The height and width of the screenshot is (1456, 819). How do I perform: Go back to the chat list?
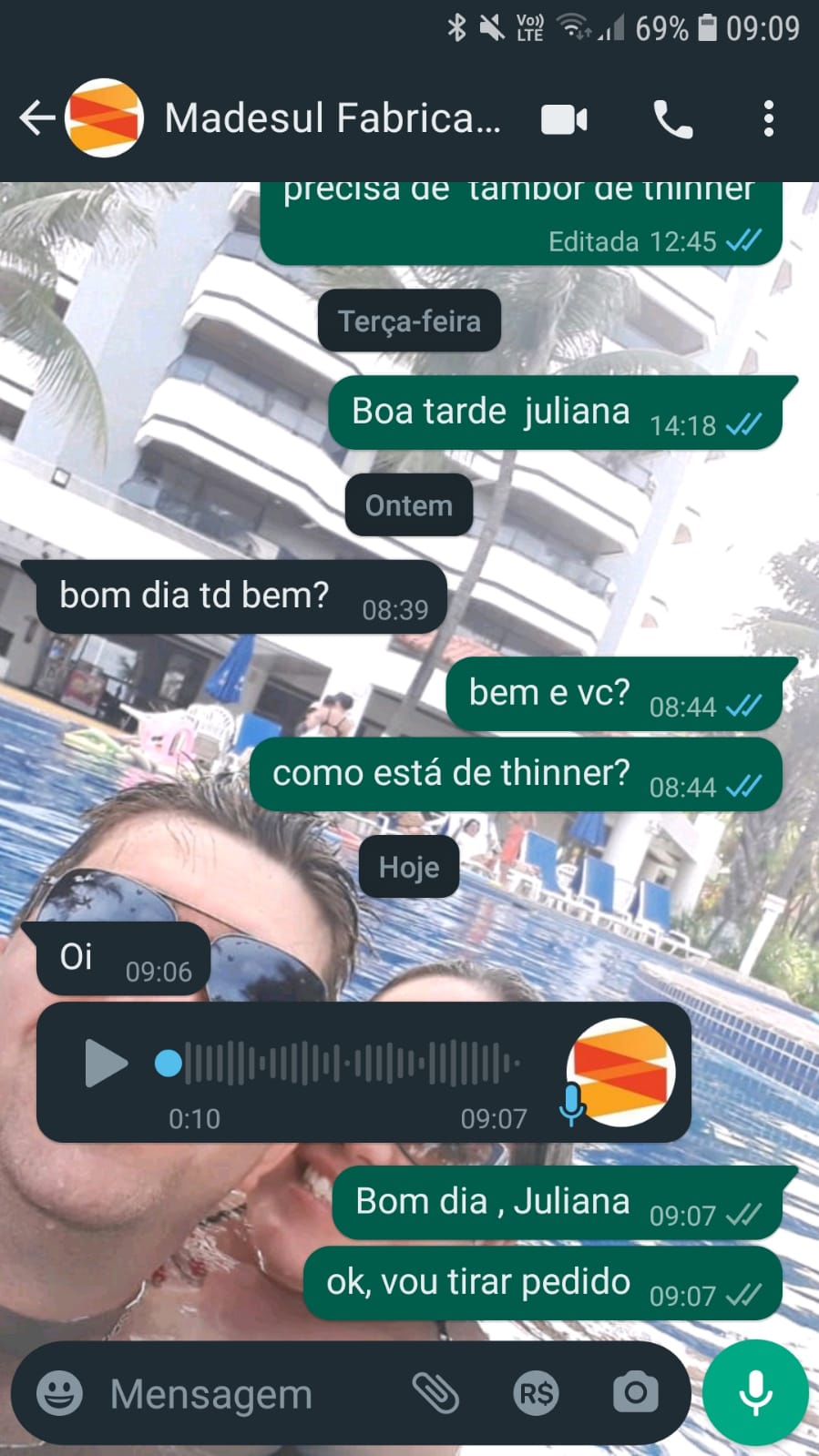tap(36, 118)
